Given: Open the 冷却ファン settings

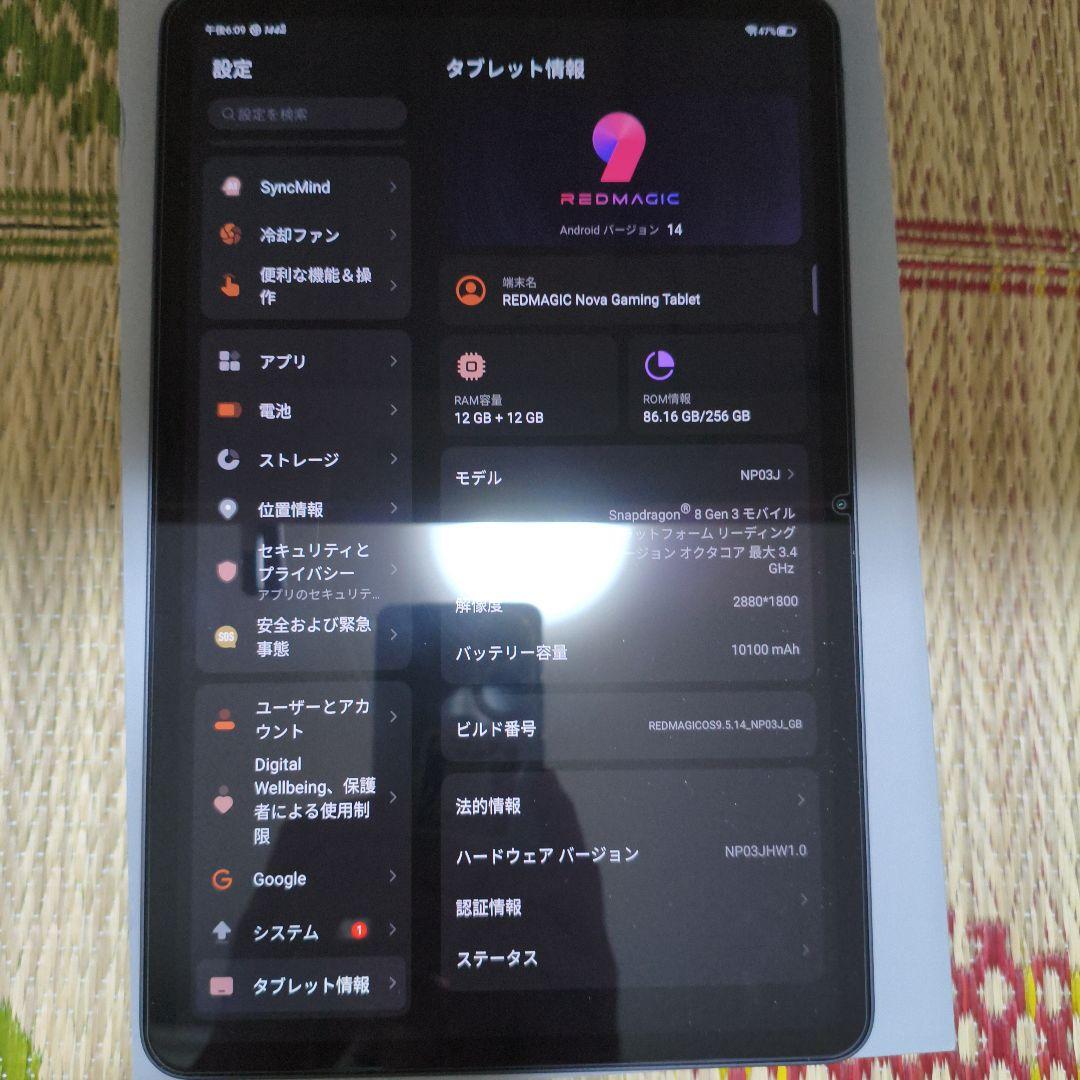Looking at the screenshot, I should [305, 235].
